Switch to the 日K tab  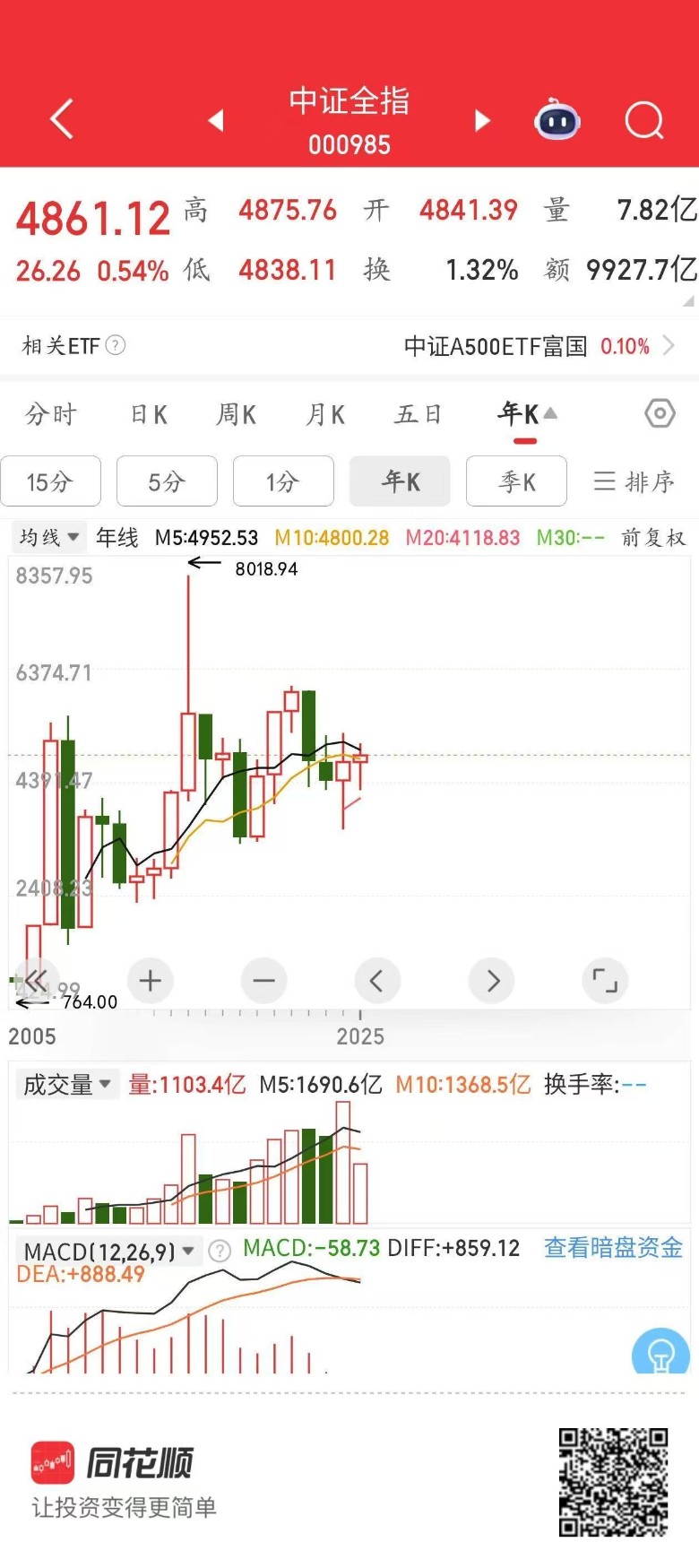tap(149, 414)
